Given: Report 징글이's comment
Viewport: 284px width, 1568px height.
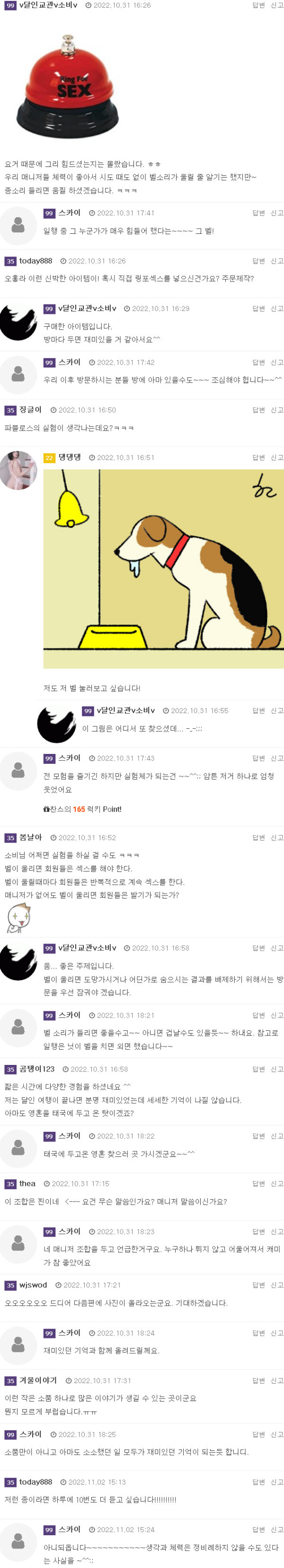Looking at the screenshot, I should (277, 410).
